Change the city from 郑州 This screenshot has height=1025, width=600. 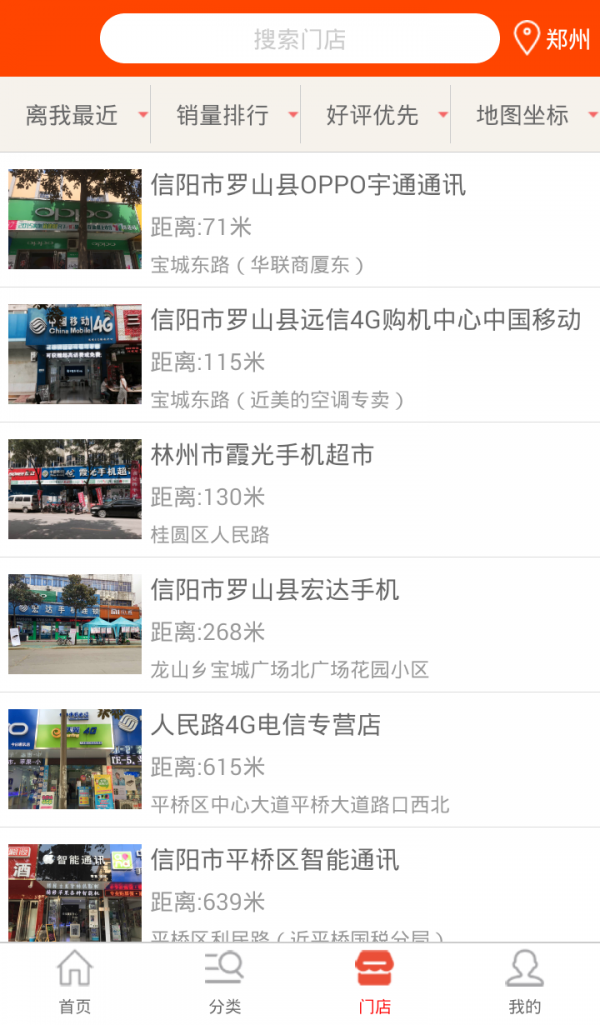coord(553,39)
